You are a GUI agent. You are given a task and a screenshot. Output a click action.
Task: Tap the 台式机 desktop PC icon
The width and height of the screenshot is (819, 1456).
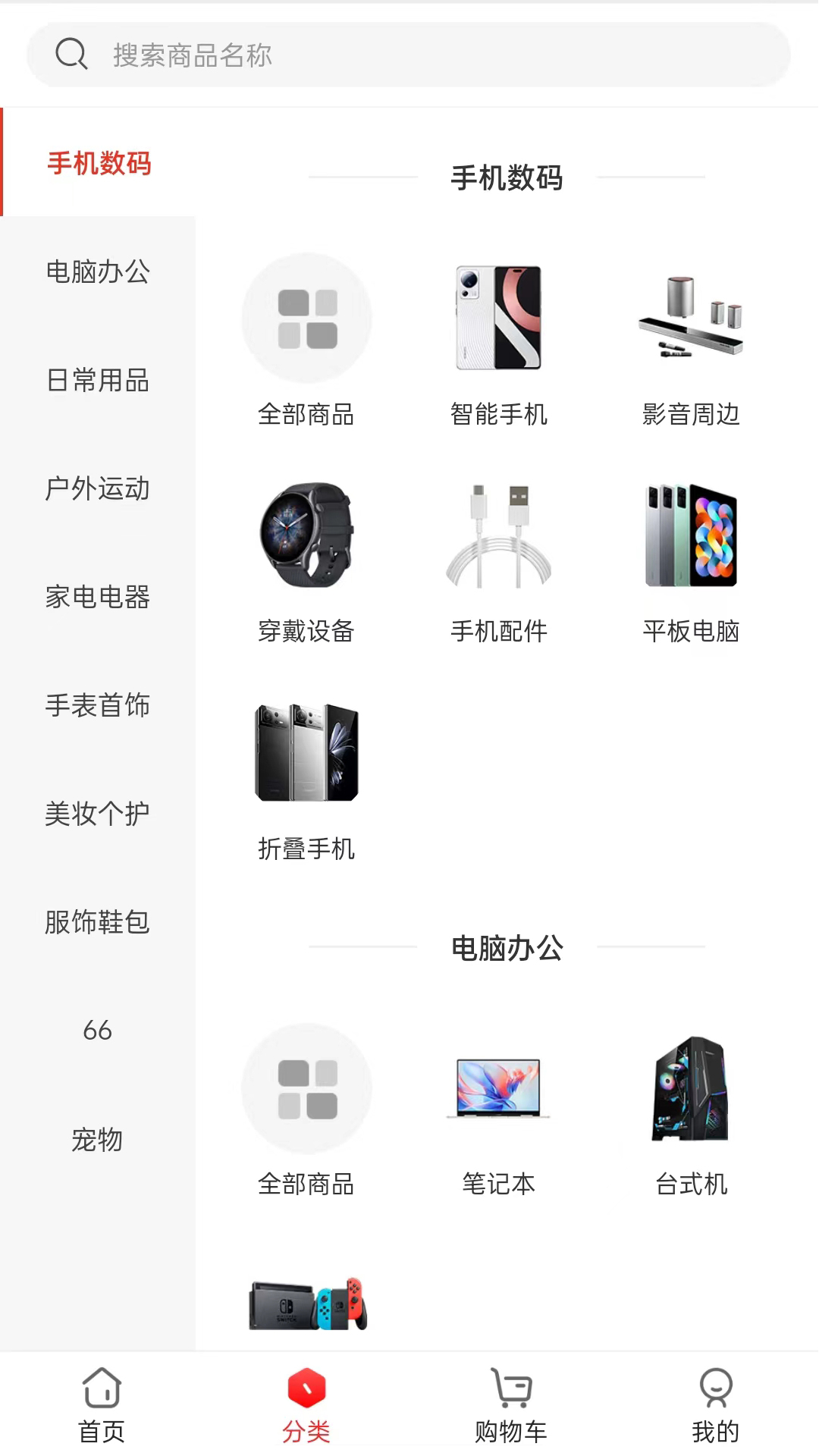tap(692, 1088)
